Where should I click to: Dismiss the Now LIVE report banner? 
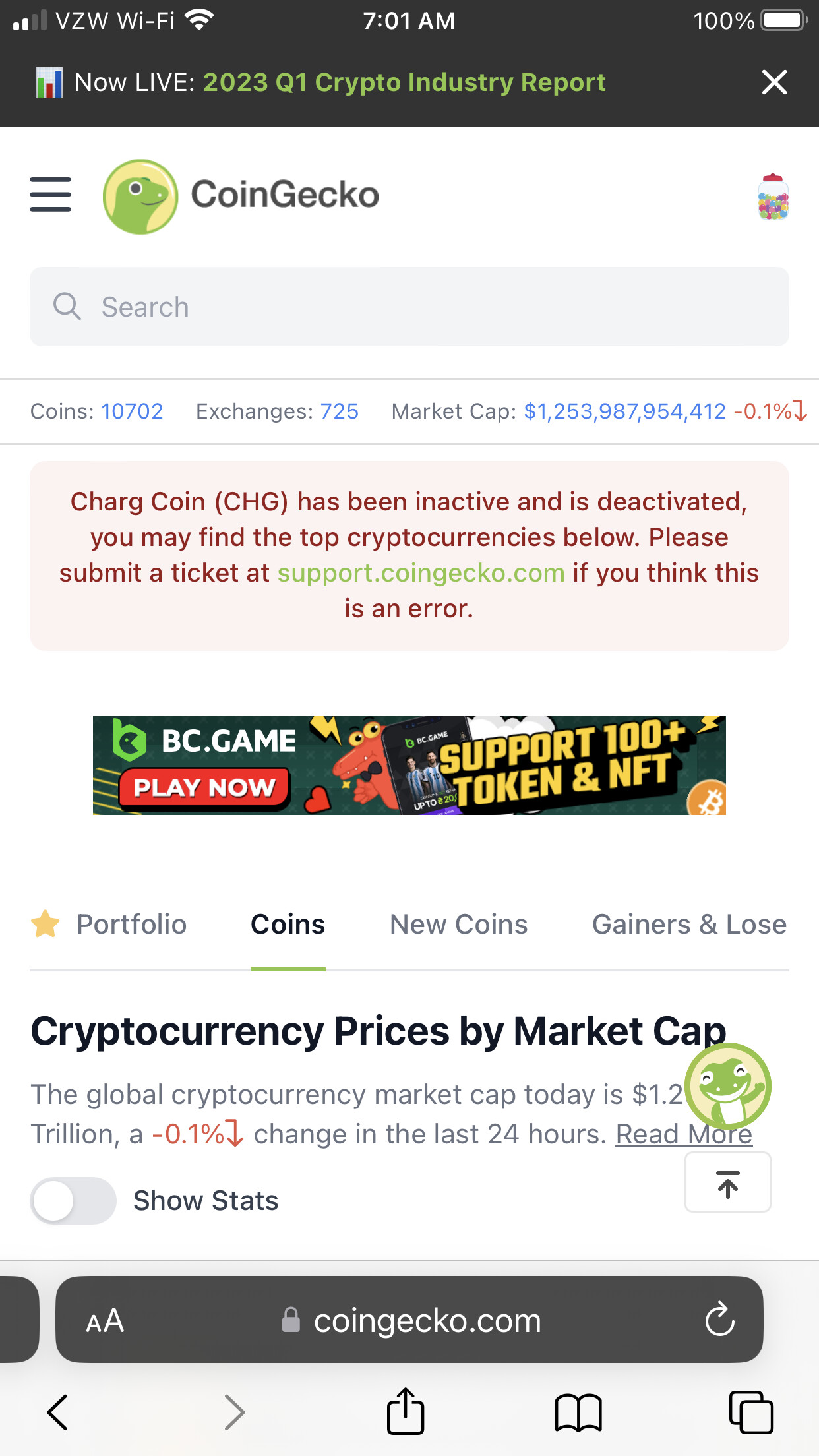tap(774, 82)
